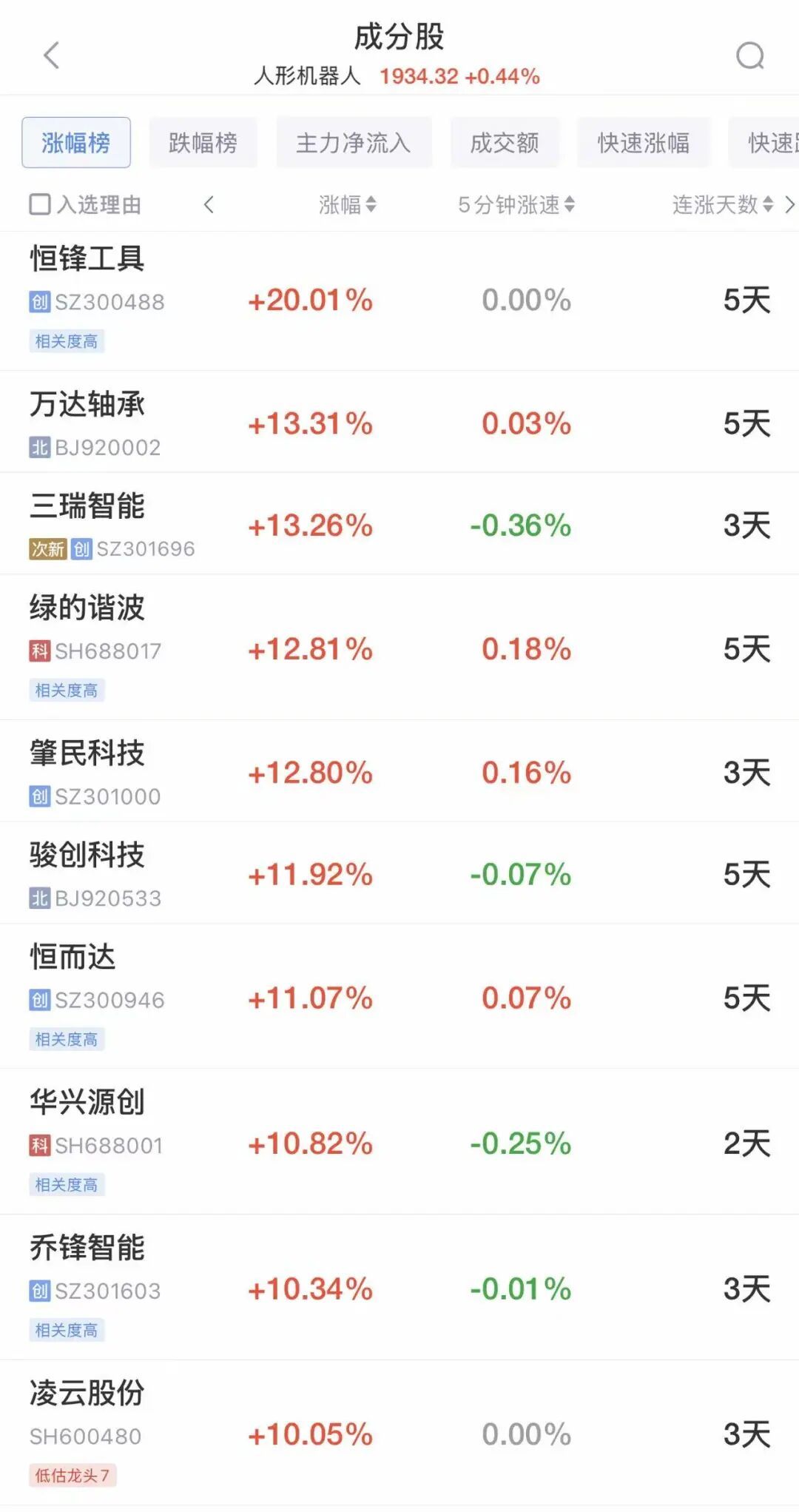The image size is (799, 1512).
Task: Open 华兴源创 stock details
Action: tap(399, 1141)
